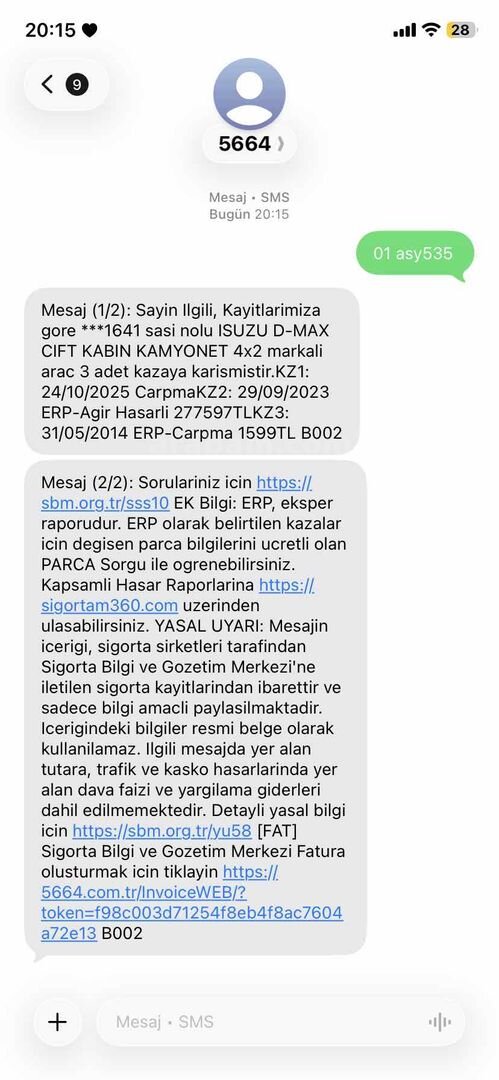Screen dimensions: 499x1080
Task: Tap the plus attachment button
Action: click(x=57, y=1021)
